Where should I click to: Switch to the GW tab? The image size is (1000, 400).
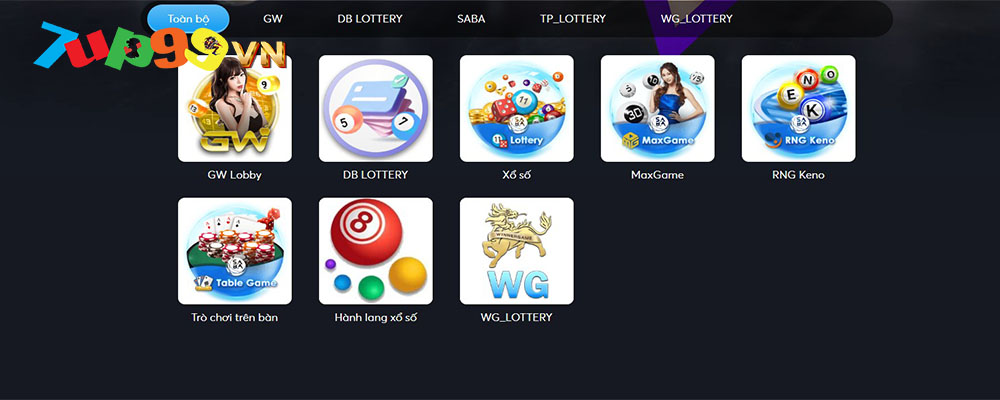[273, 19]
